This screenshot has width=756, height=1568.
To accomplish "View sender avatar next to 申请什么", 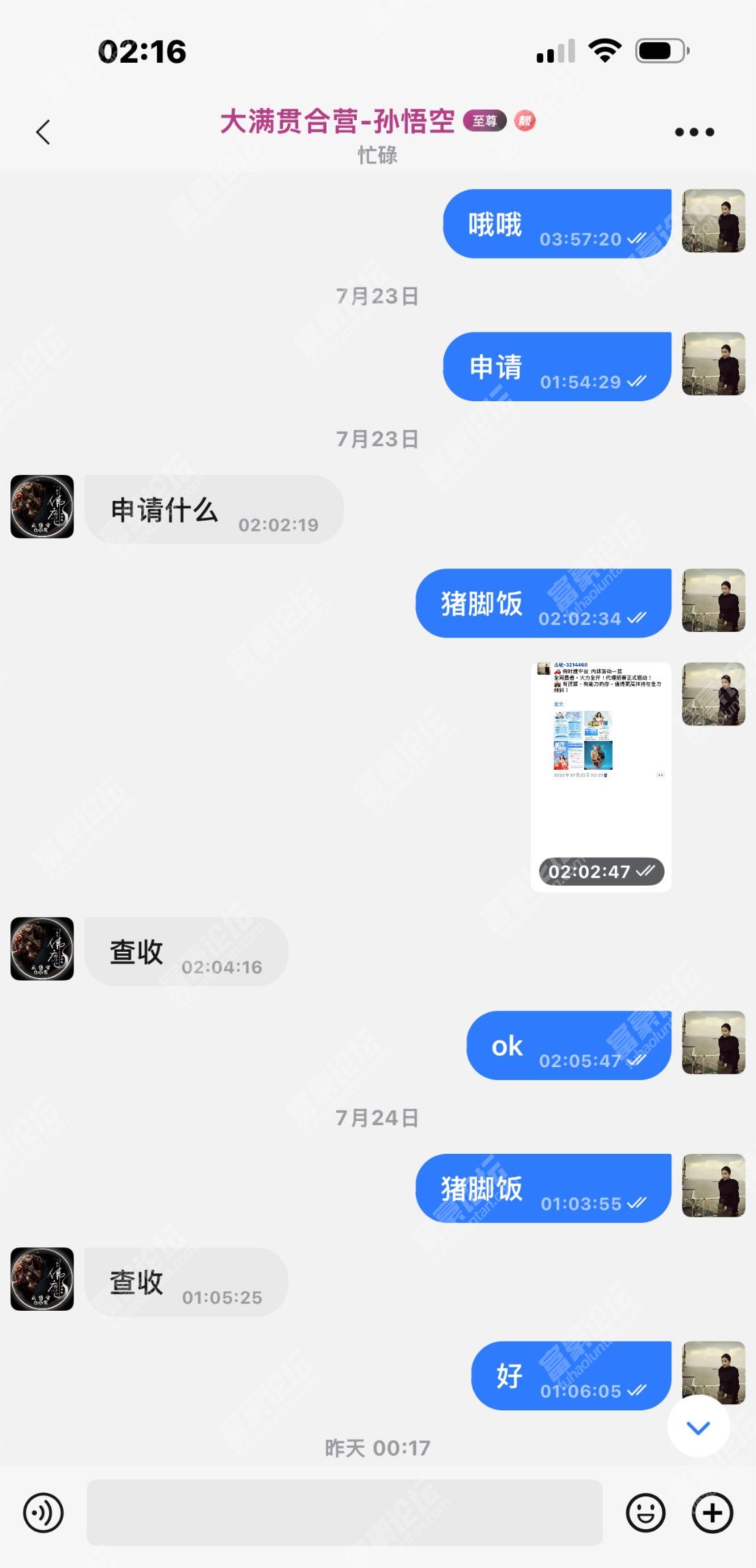I will (42, 506).
